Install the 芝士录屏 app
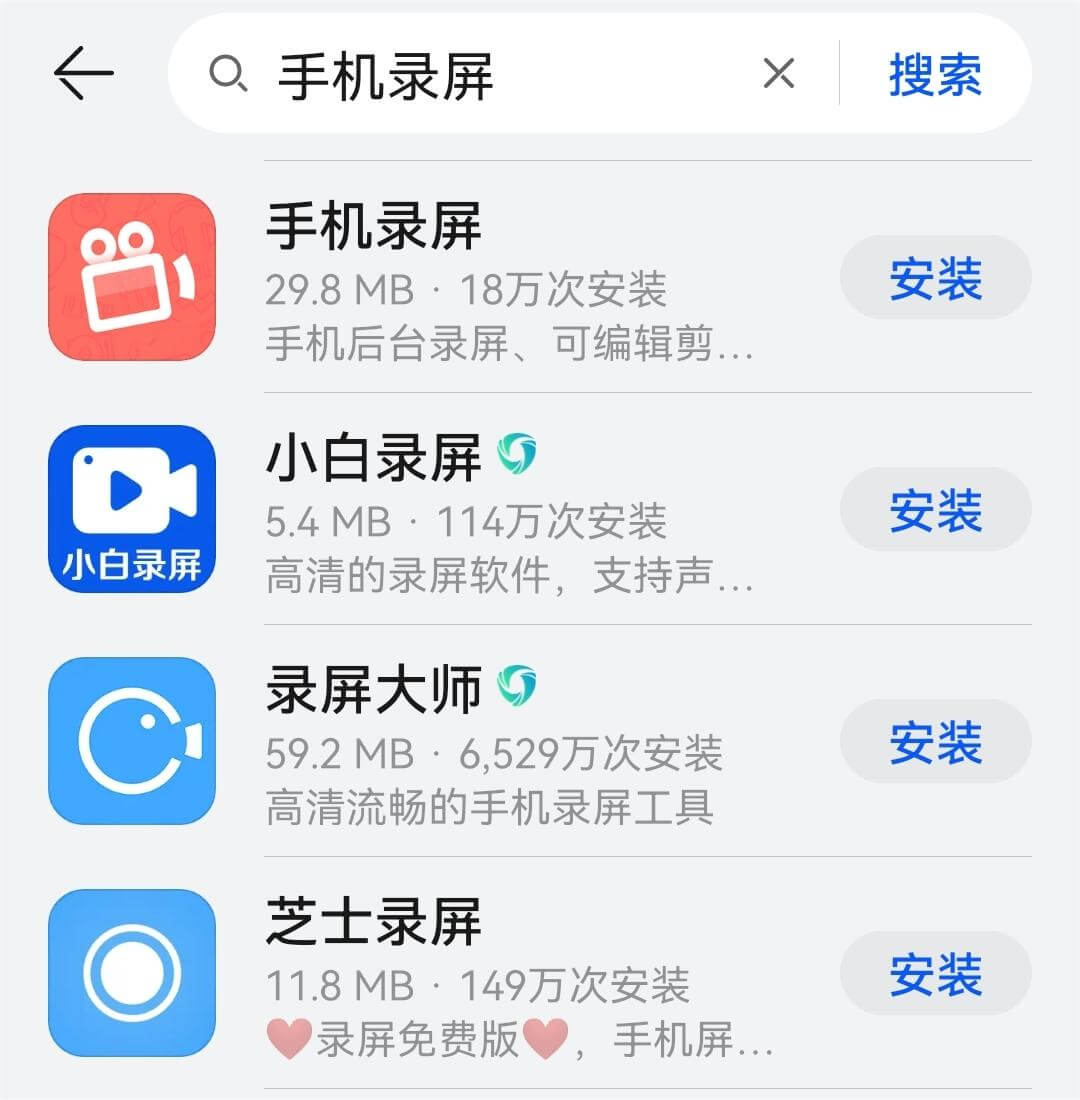 click(x=935, y=973)
